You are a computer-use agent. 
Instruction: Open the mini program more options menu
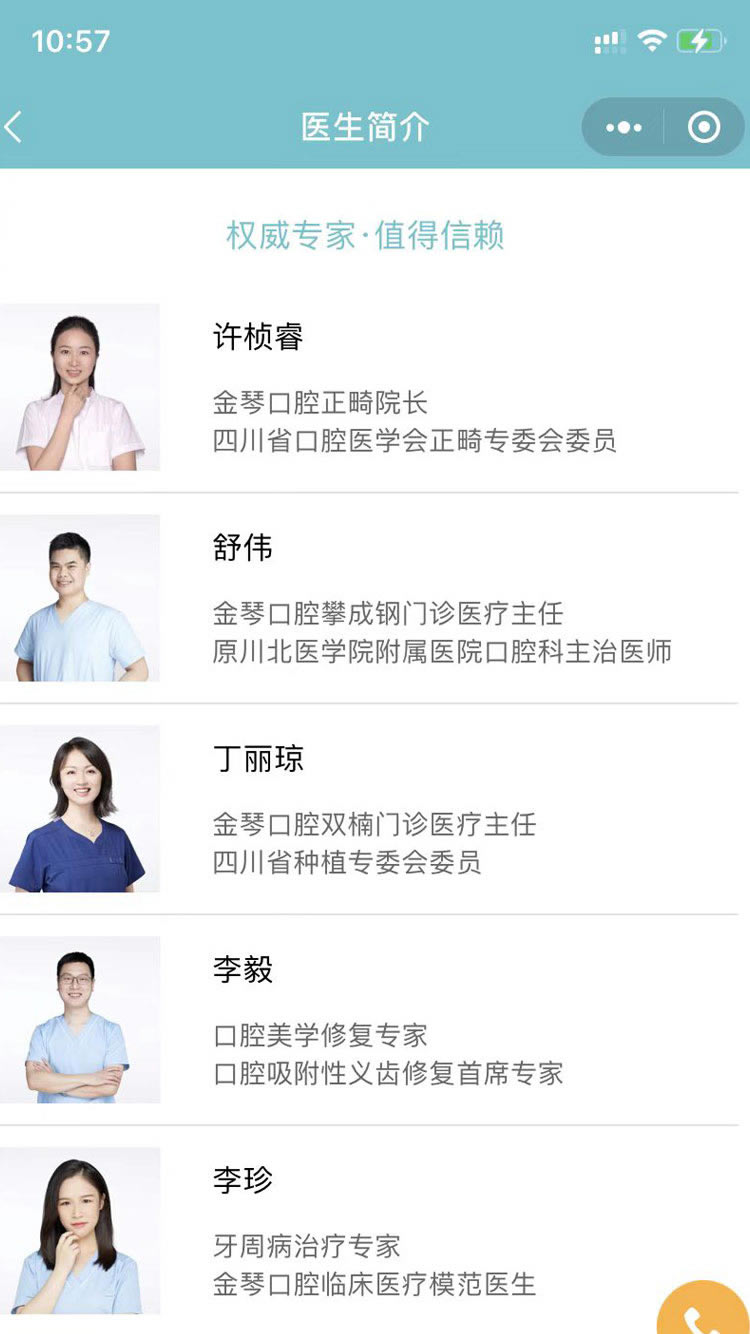(x=624, y=127)
